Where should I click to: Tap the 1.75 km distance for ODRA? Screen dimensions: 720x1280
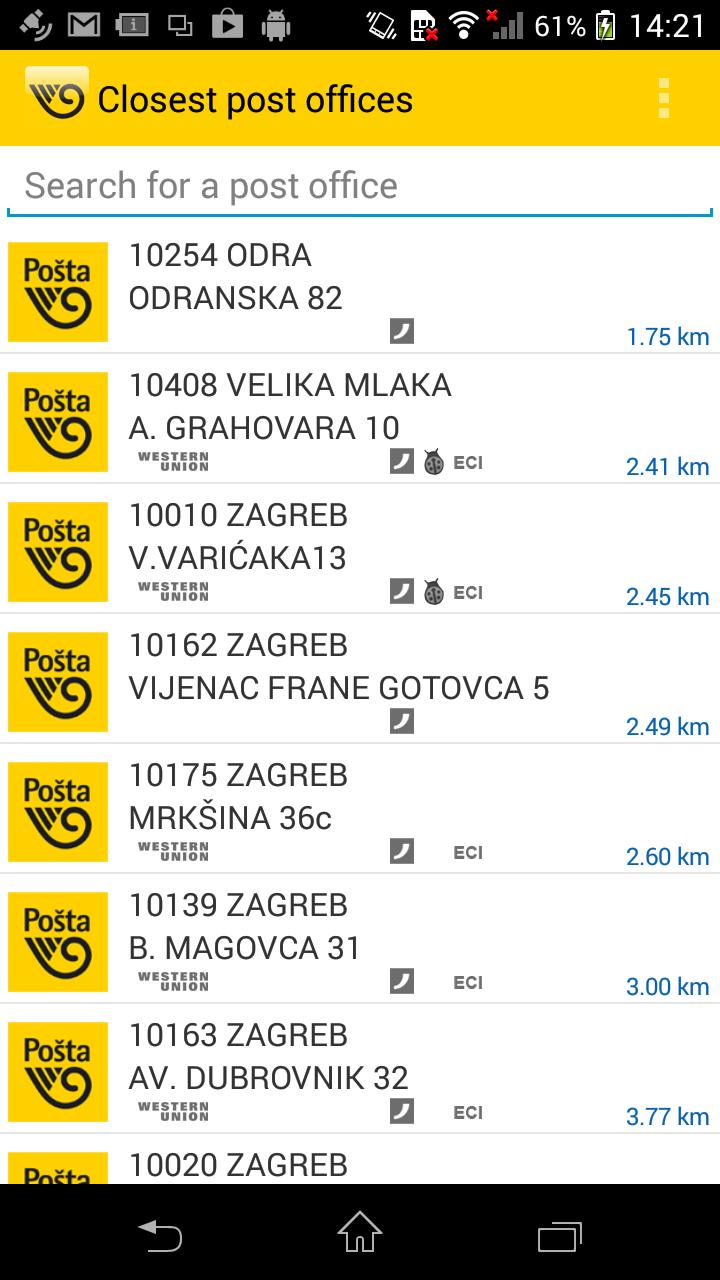667,336
